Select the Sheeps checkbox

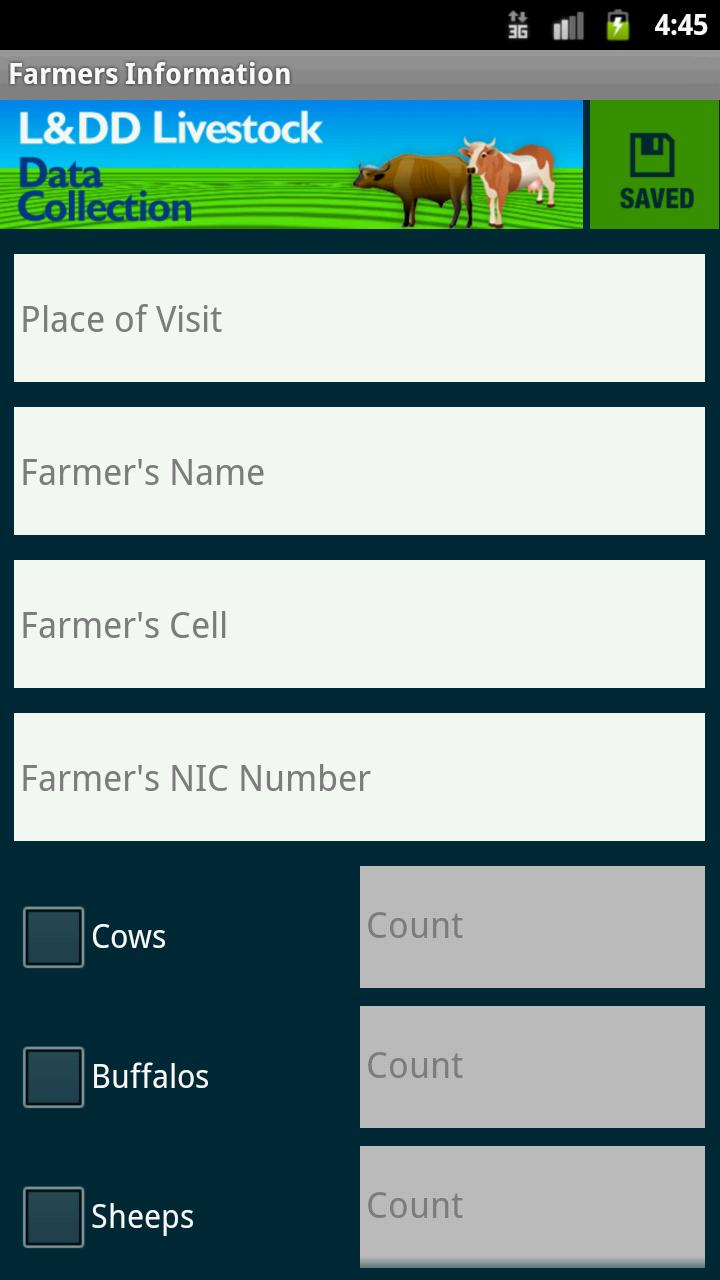(x=52, y=1217)
